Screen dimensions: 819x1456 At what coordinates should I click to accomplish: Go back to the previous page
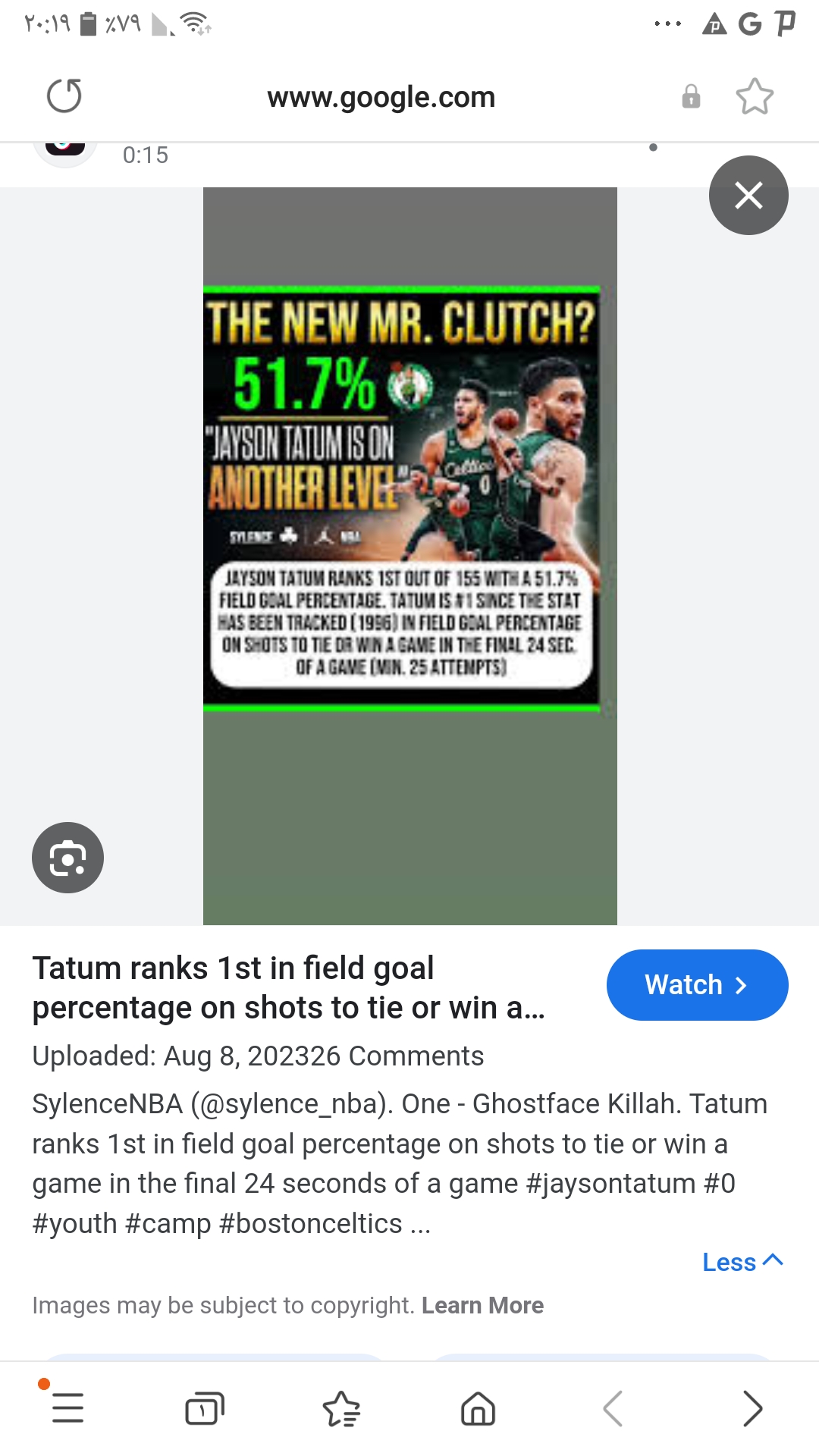coord(613,1408)
